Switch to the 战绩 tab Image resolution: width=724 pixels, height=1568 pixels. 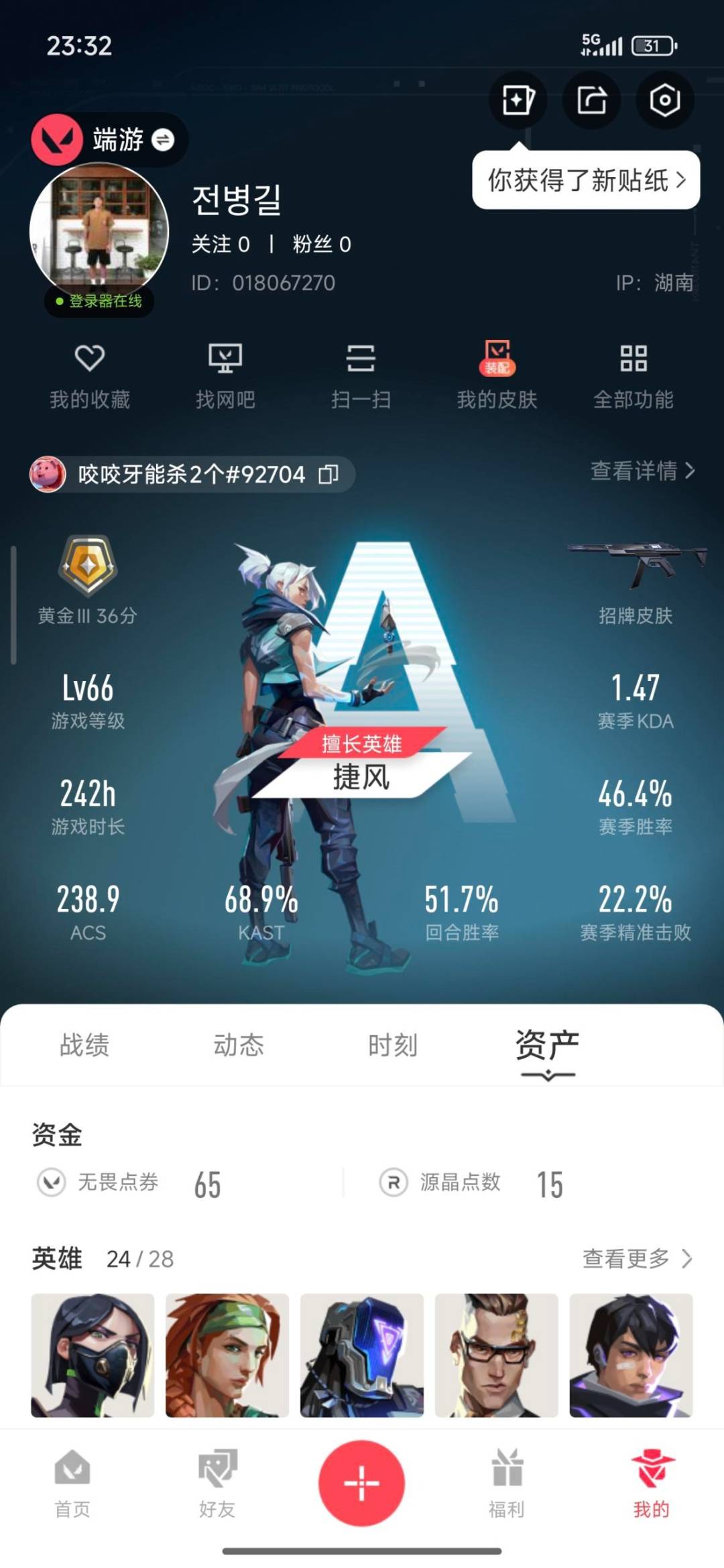84,1045
